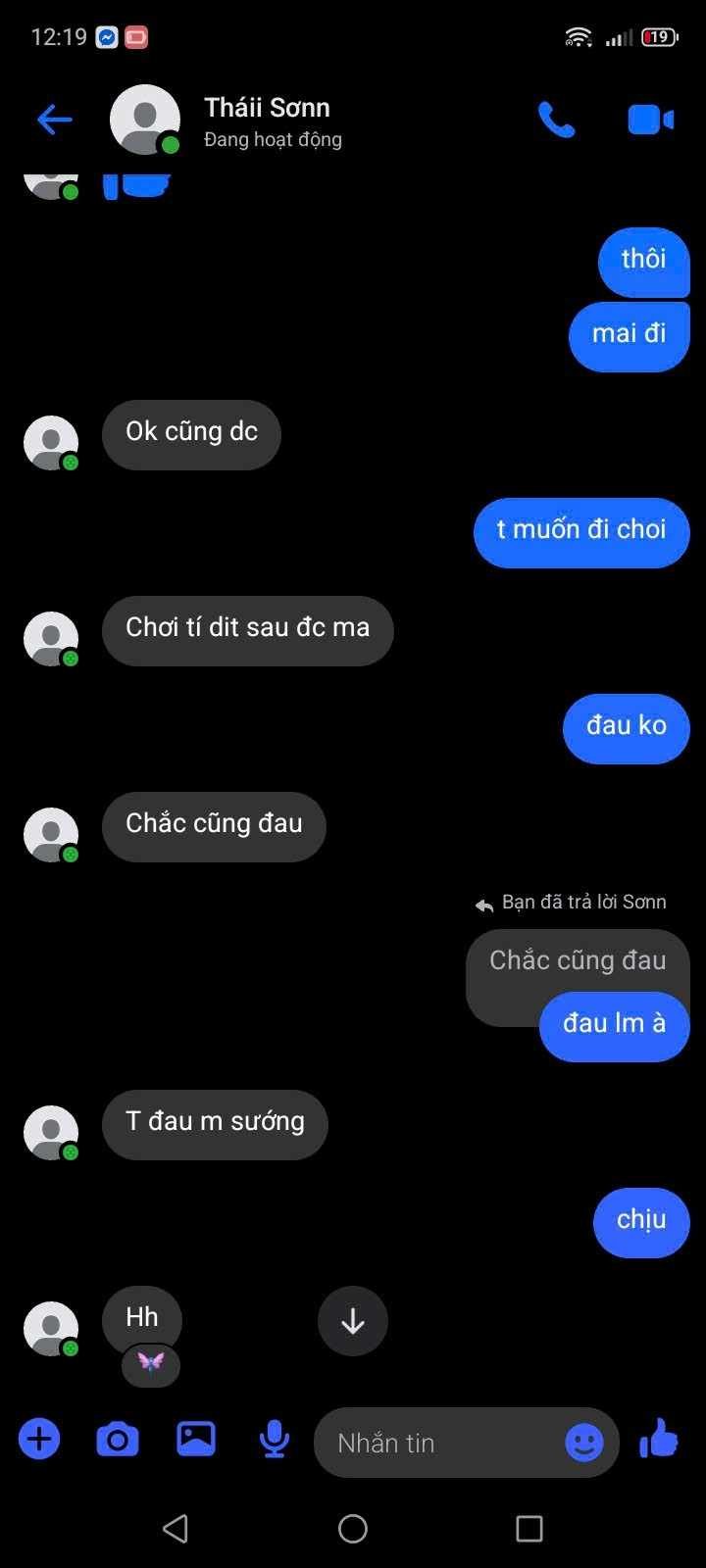Tap the system home button
The image size is (706, 1568).
[353, 1528]
